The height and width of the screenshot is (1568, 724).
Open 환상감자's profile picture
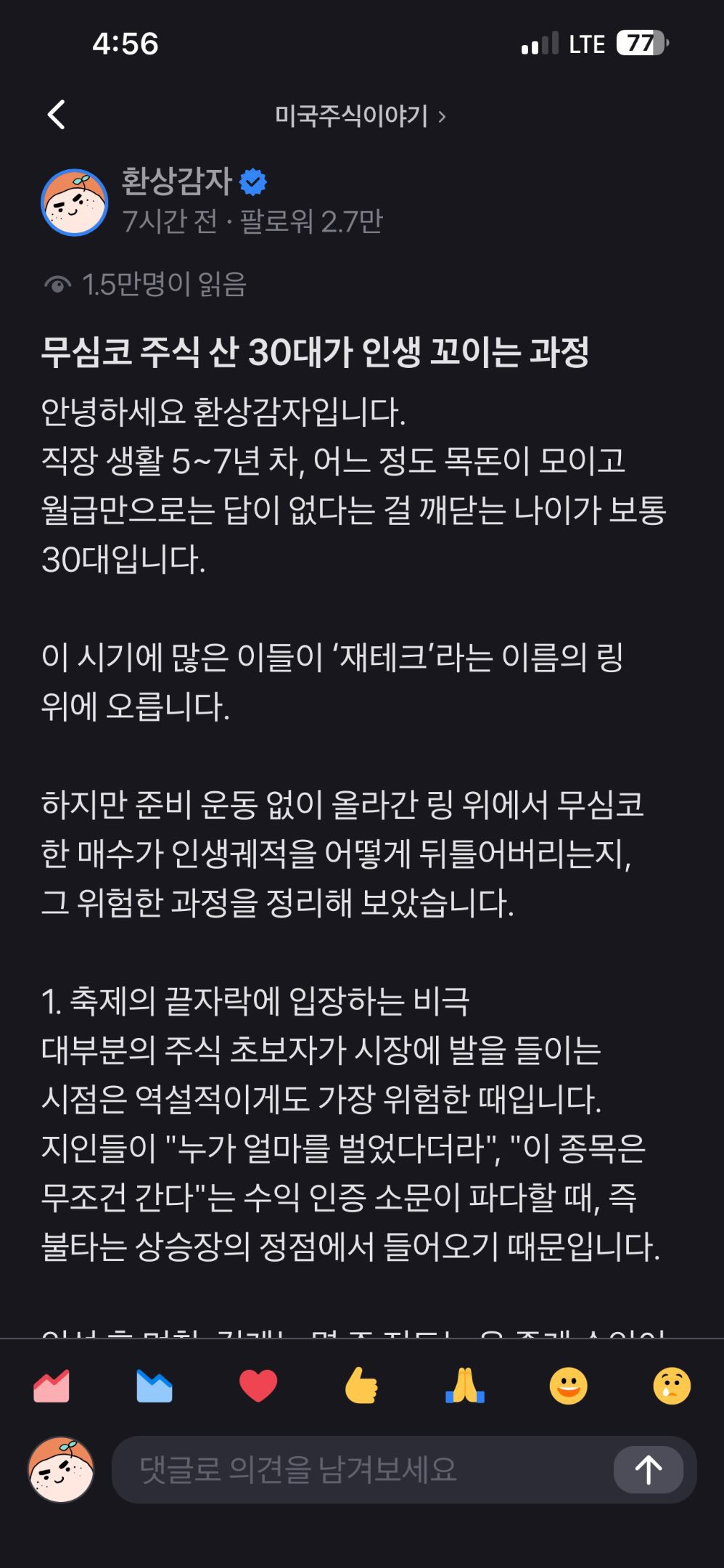pyautogui.click(x=75, y=203)
